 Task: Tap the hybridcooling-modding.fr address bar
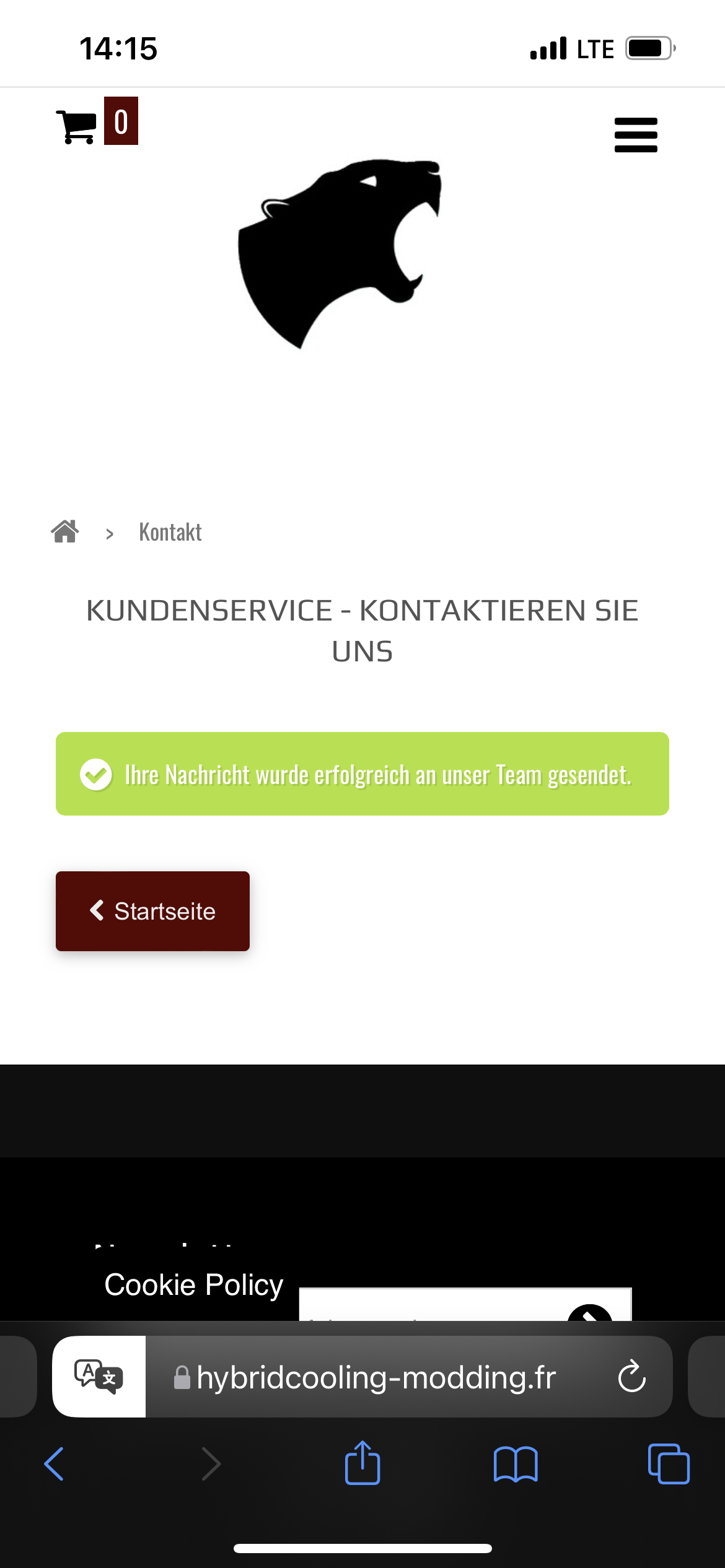coord(376,1377)
